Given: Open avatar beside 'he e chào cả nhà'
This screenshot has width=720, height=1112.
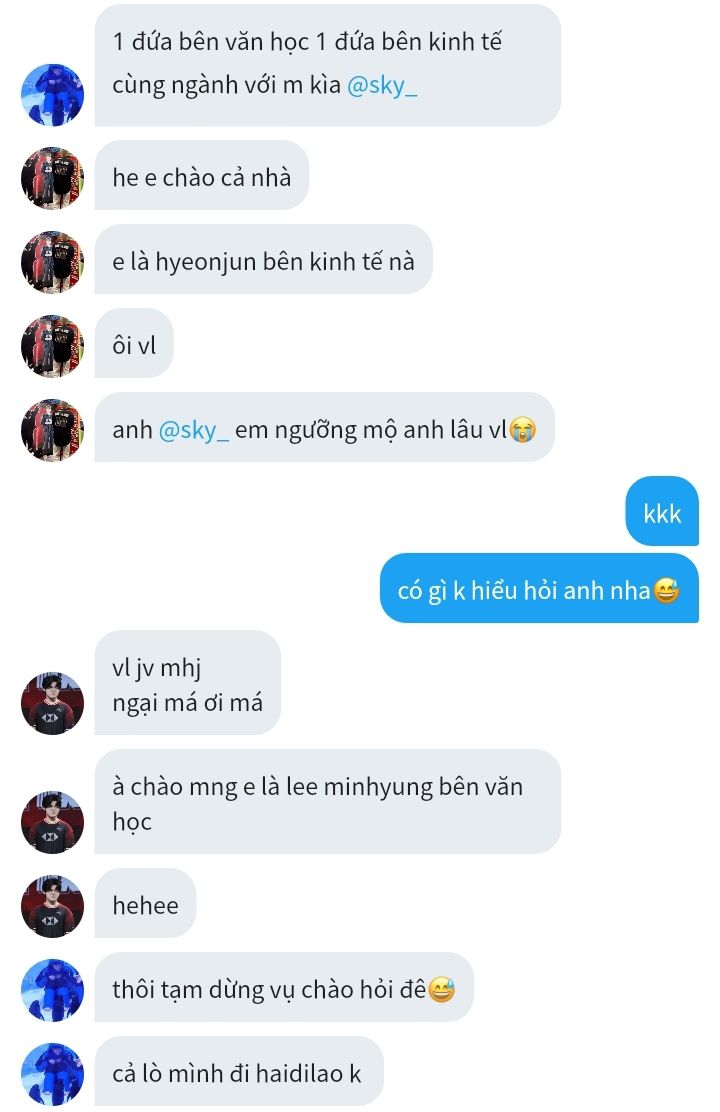Looking at the screenshot, I should [x=52, y=179].
